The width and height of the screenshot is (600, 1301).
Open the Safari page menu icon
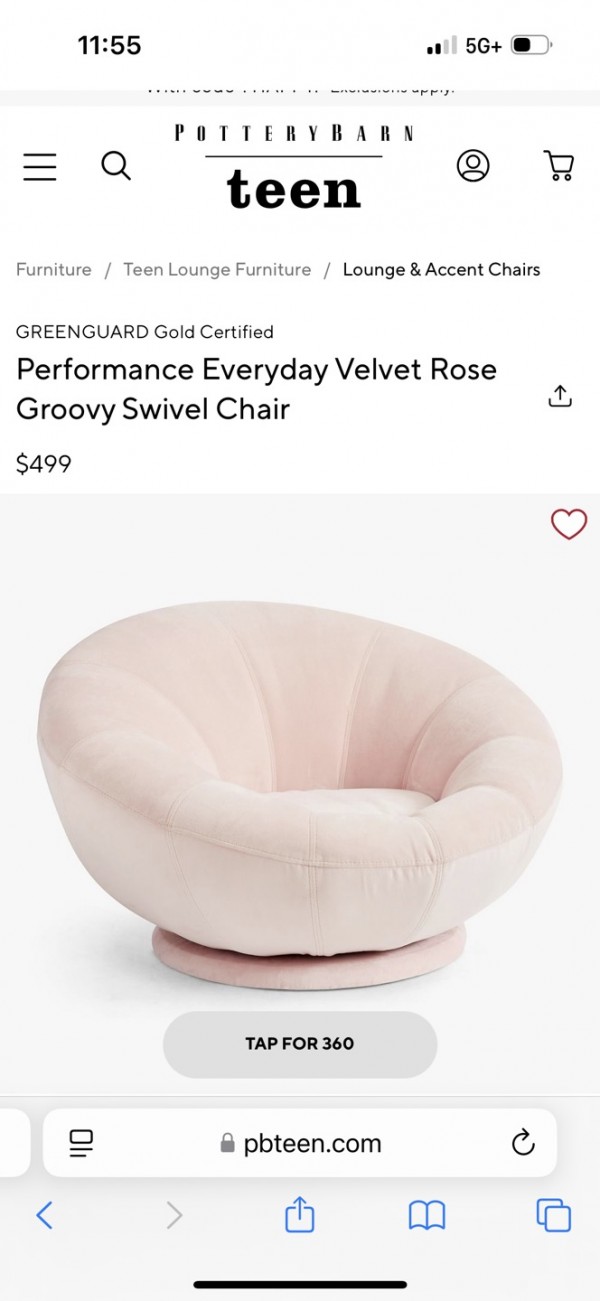pos(81,1143)
